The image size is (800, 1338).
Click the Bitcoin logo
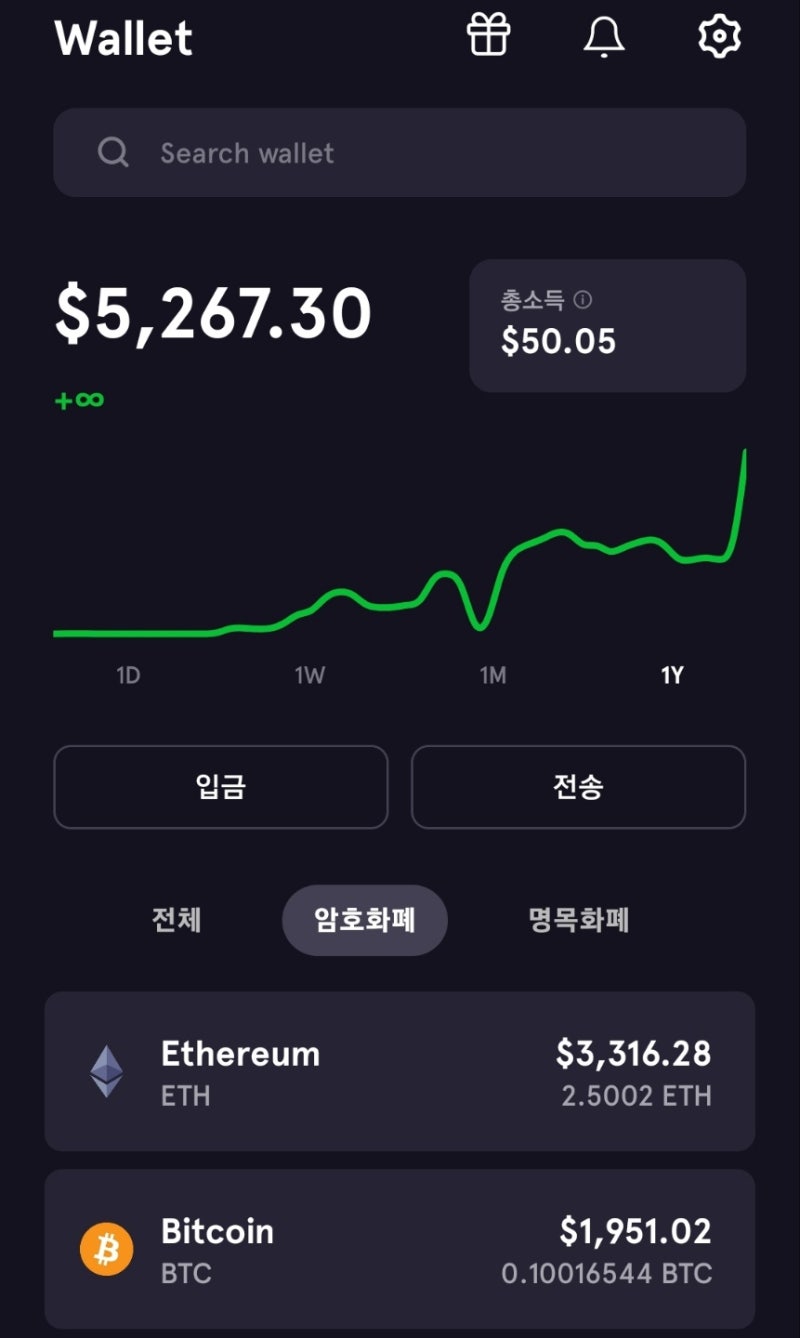105,1248
